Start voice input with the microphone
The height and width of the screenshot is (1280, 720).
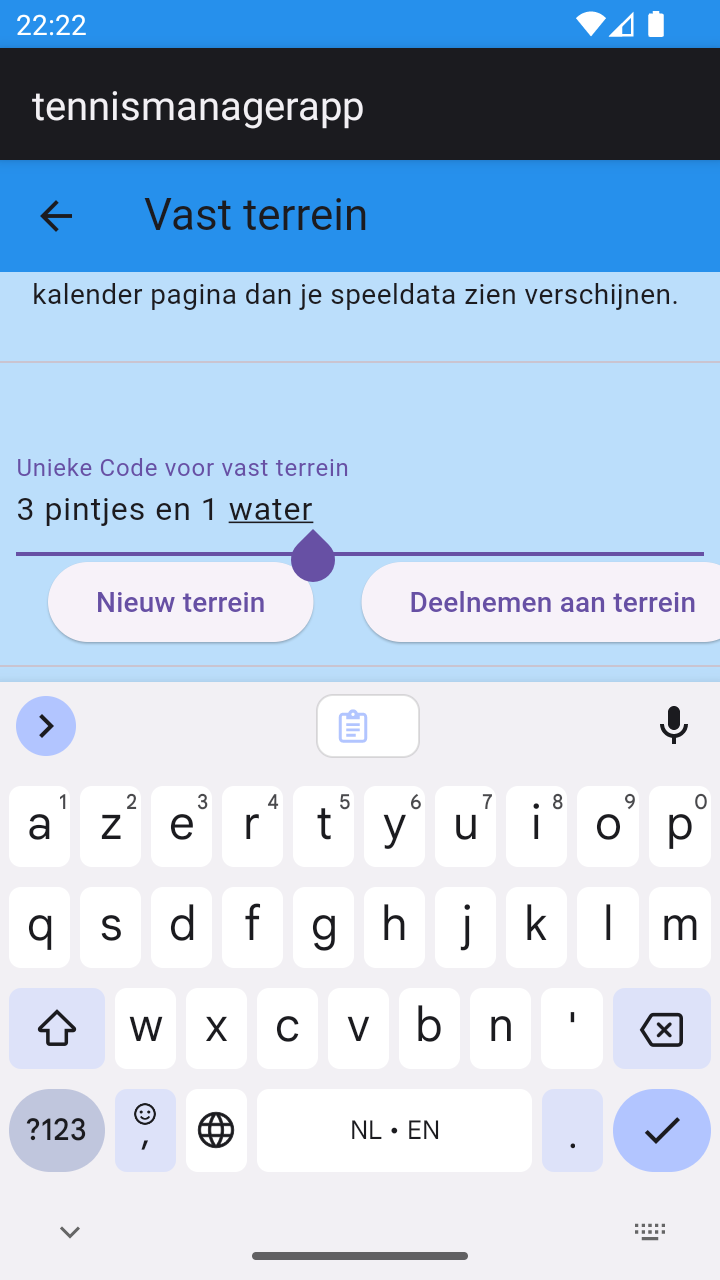pyautogui.click(x=674, y=726)
